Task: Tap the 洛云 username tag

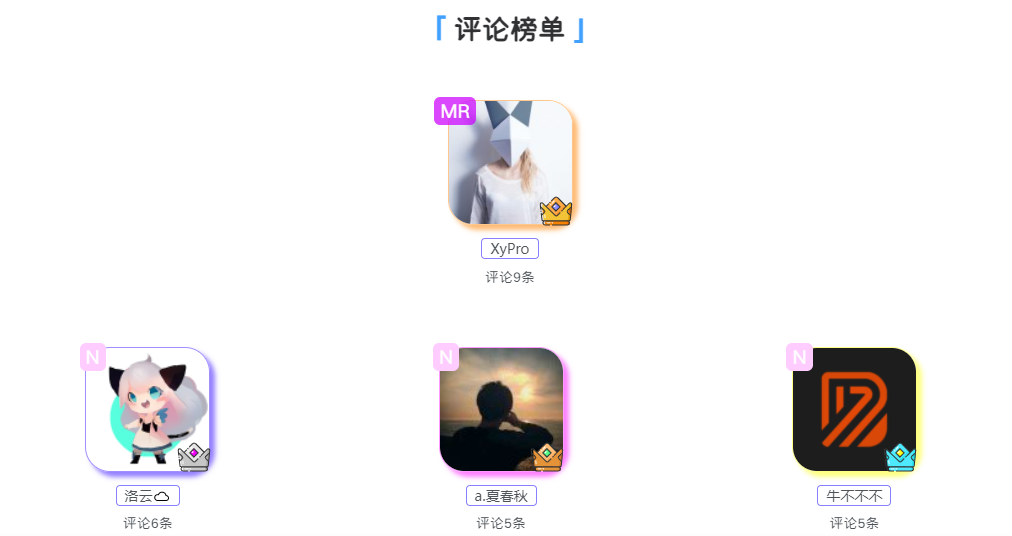Action: coord(148,496)
